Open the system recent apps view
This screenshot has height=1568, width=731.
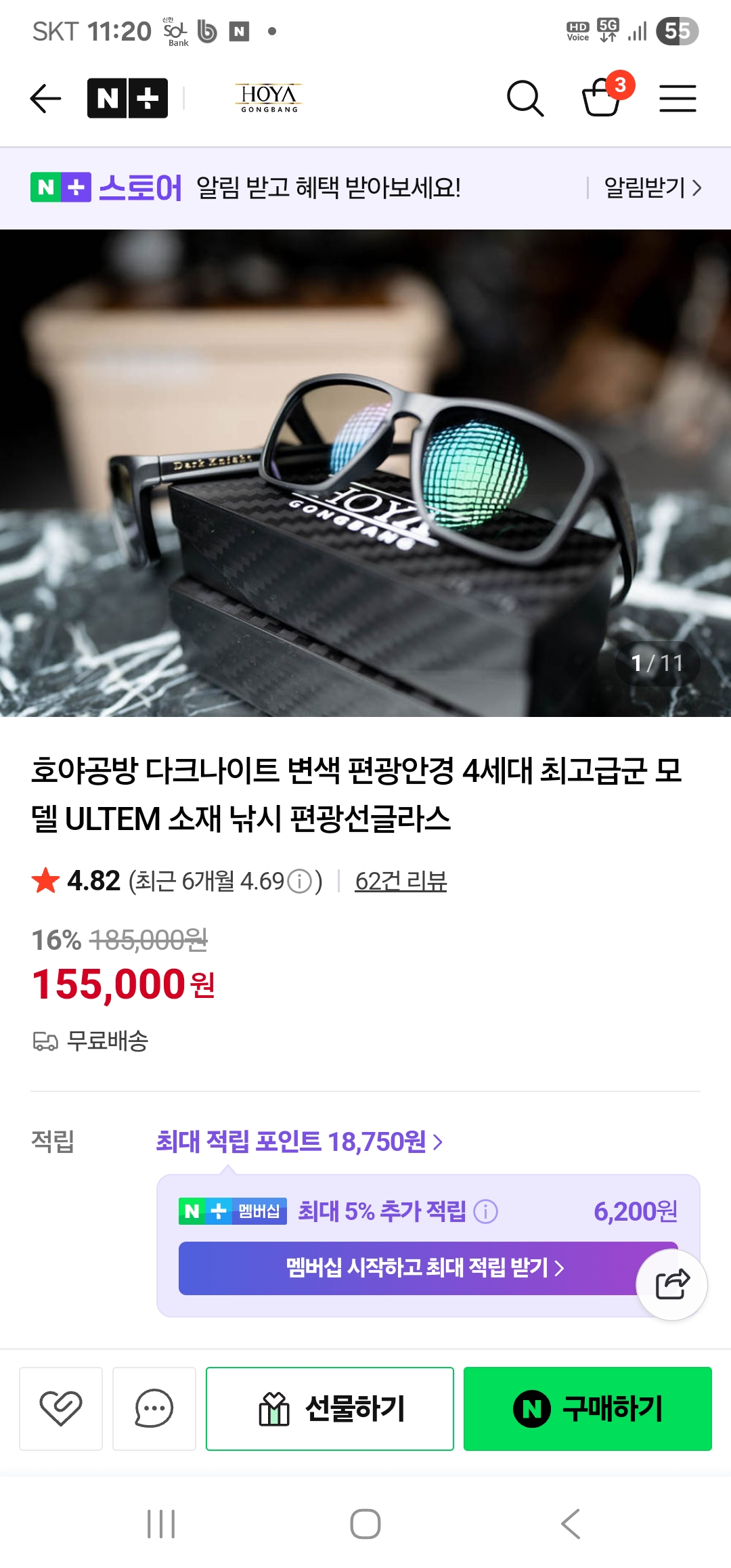point(161,1524)
